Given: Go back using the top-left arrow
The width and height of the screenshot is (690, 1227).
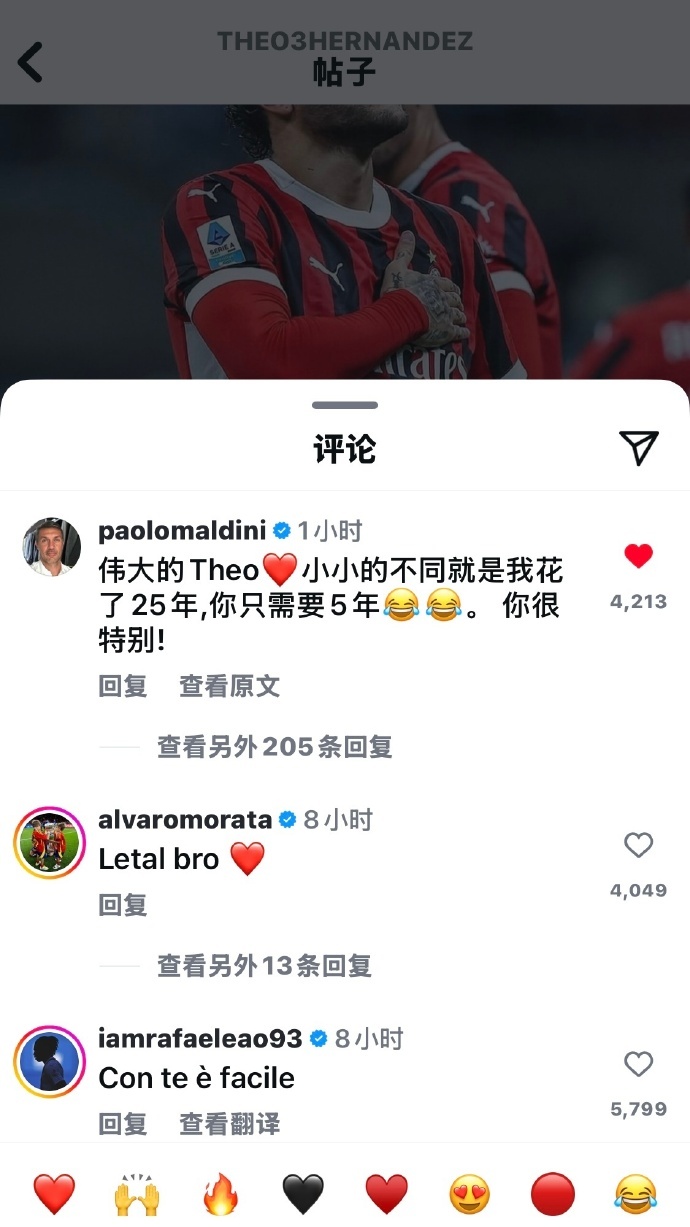Looking at the screenshot, I should tap(31, 61).
